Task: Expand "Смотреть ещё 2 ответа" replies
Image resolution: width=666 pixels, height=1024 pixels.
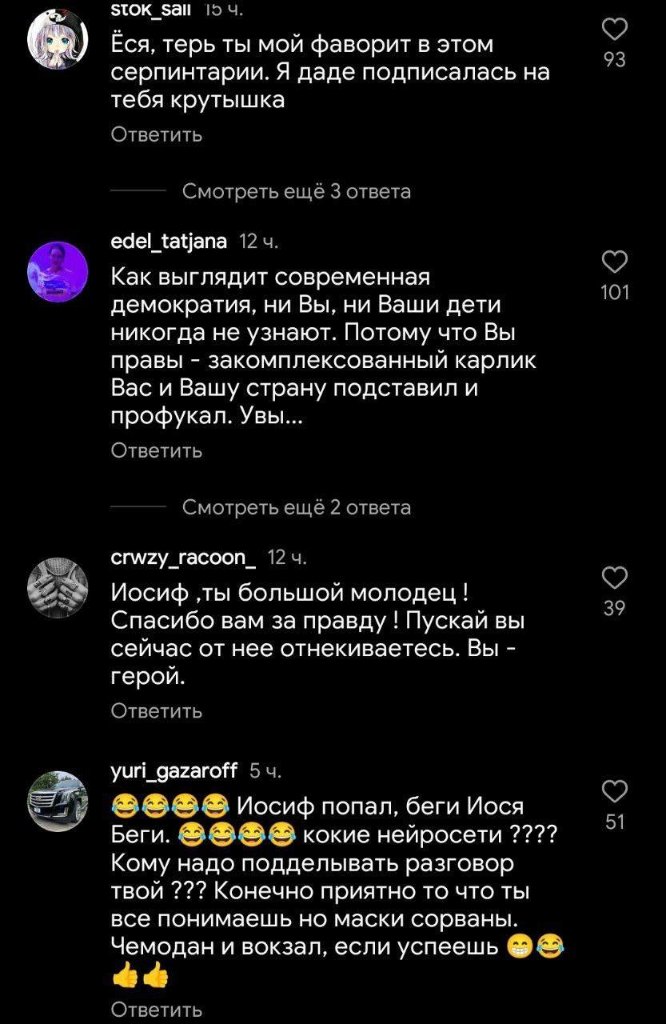Action: point(296,508)
